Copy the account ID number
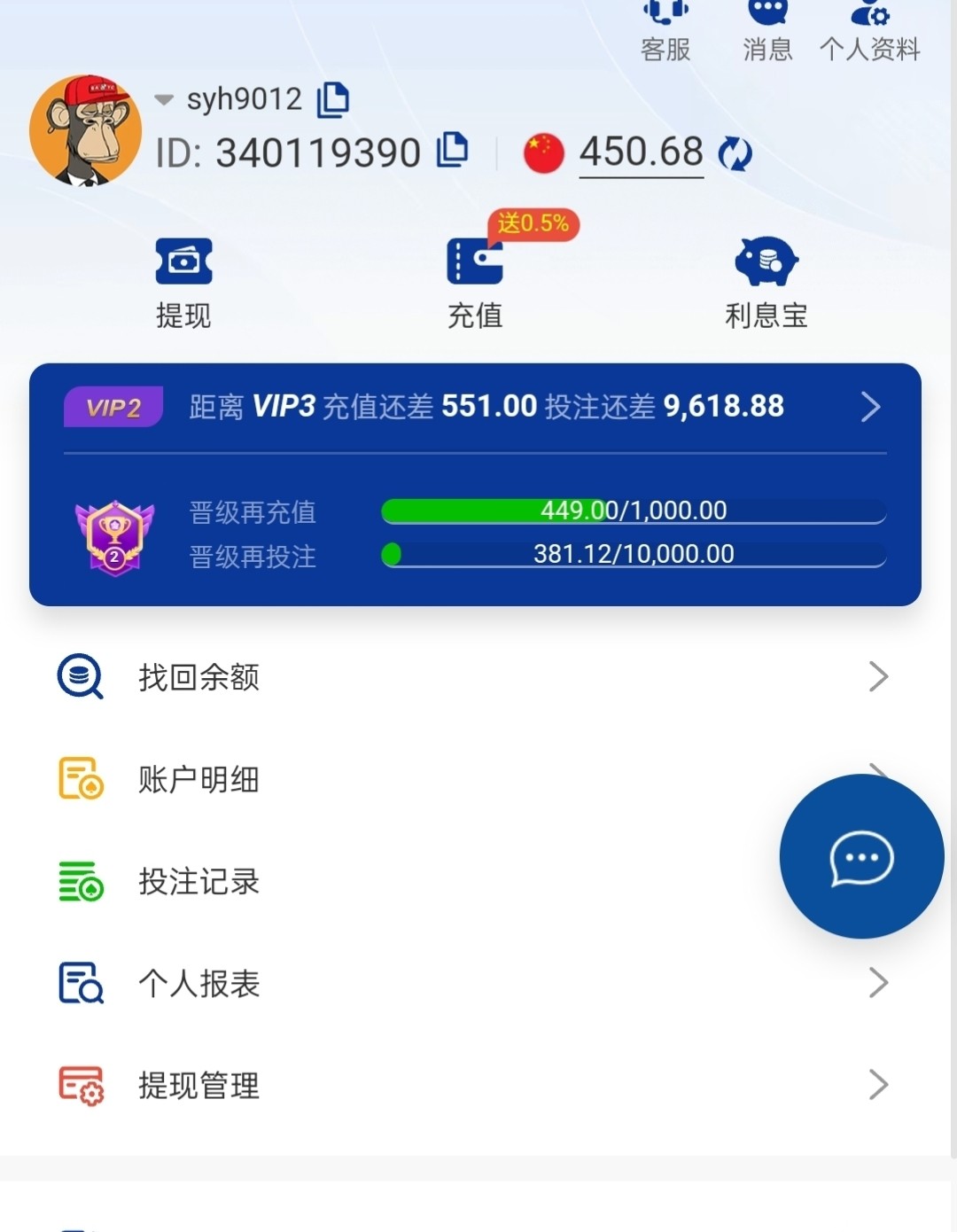The width and height of the screenshot is (957, 1232). tap(452, 150)
